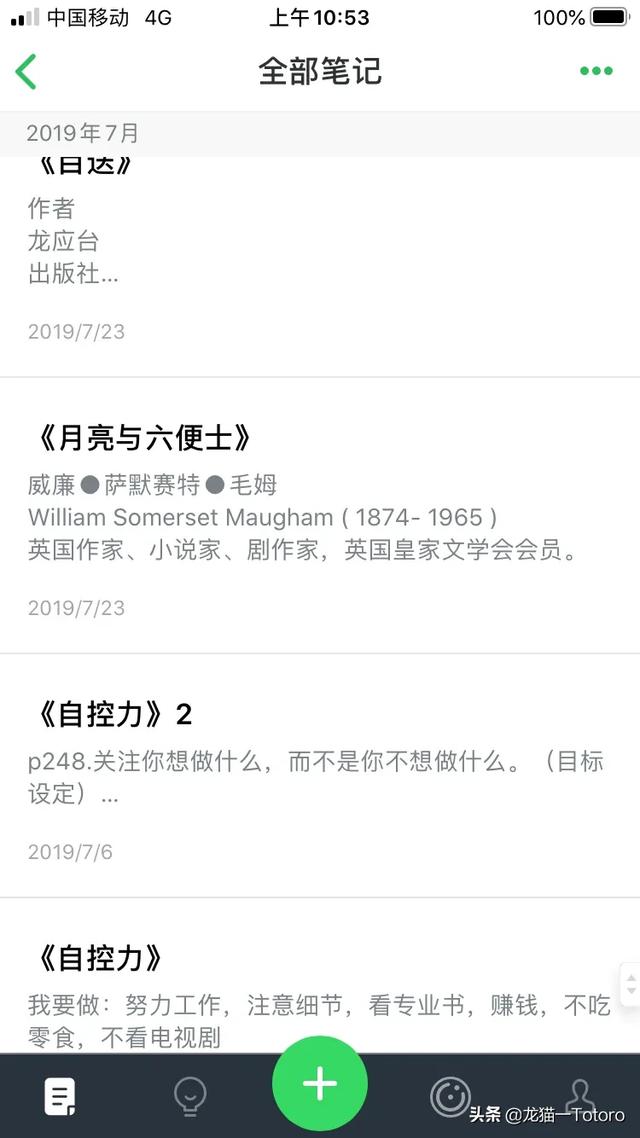640x1138 pixels.
Task: Open the note 《月亮与六便士》
Action: point(320,516)
